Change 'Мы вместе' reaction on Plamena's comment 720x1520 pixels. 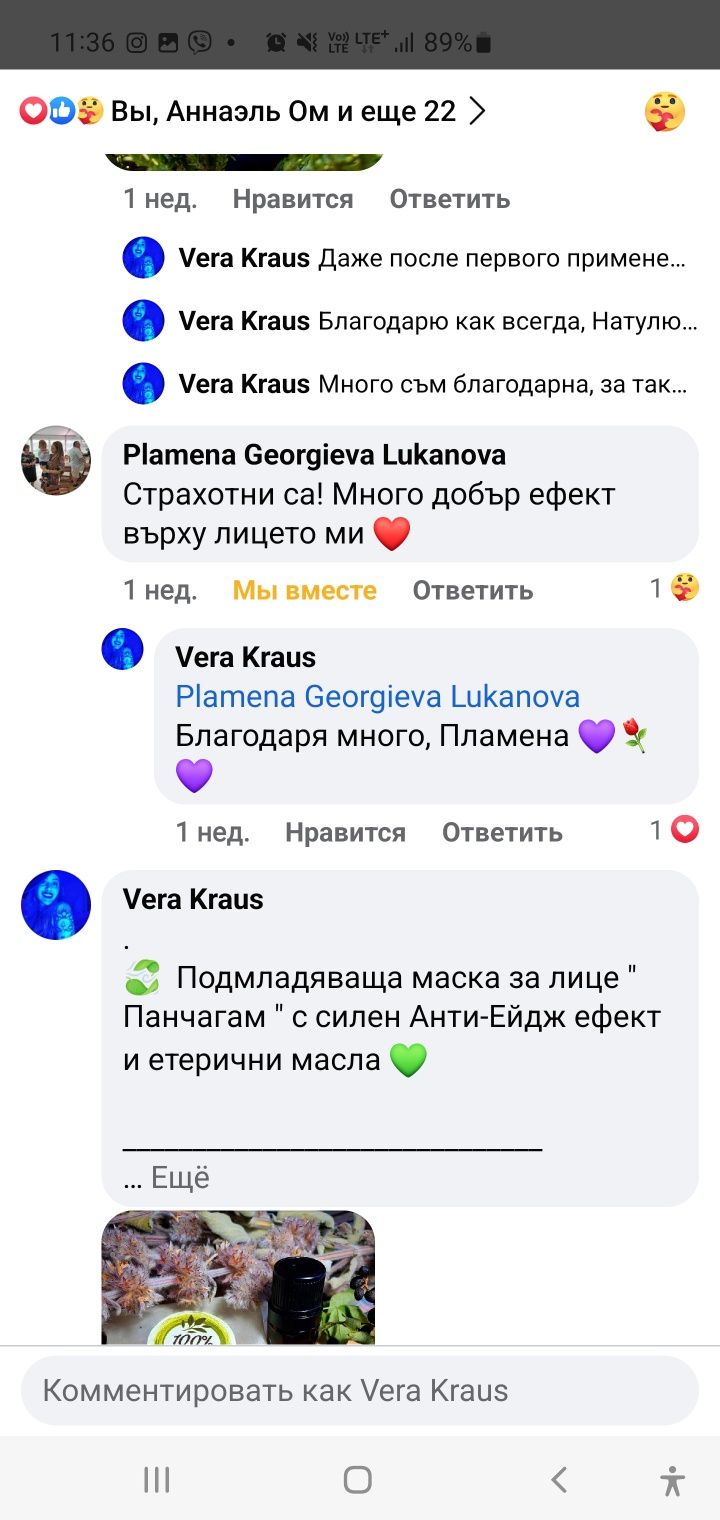click(304, 590)
